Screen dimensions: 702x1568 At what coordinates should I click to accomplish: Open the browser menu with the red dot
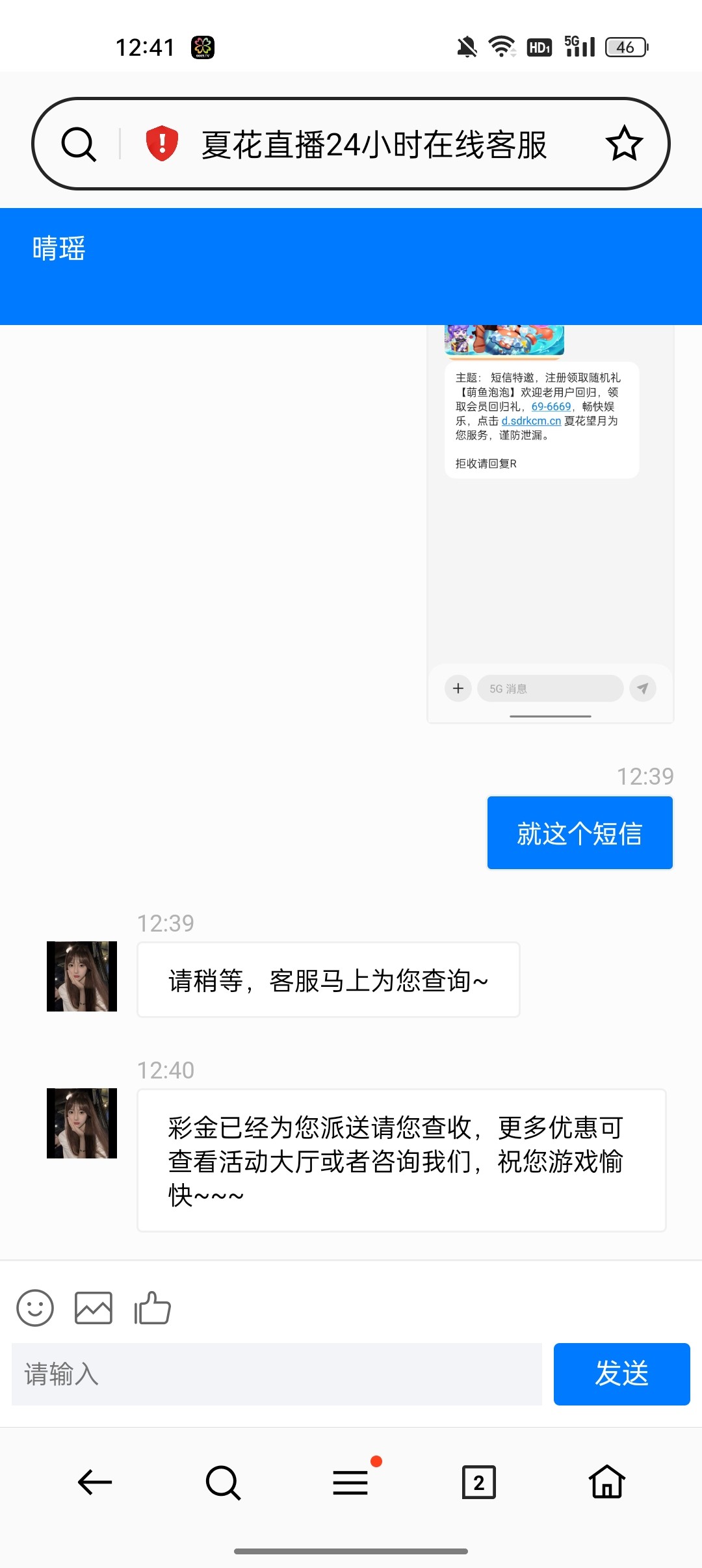tap(351, 1482)
